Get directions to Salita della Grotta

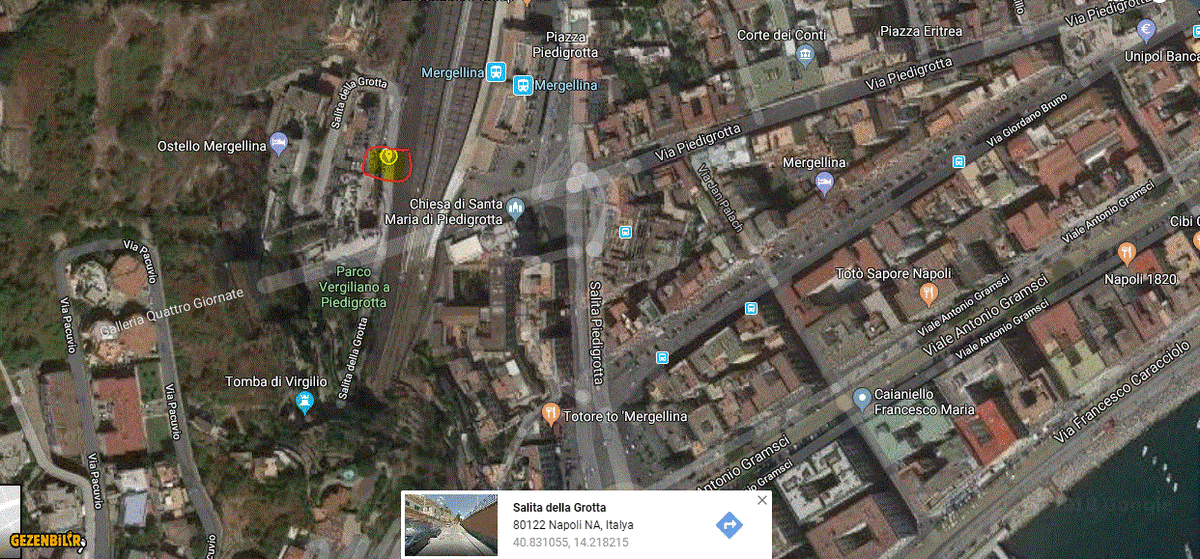pos(730,524)
